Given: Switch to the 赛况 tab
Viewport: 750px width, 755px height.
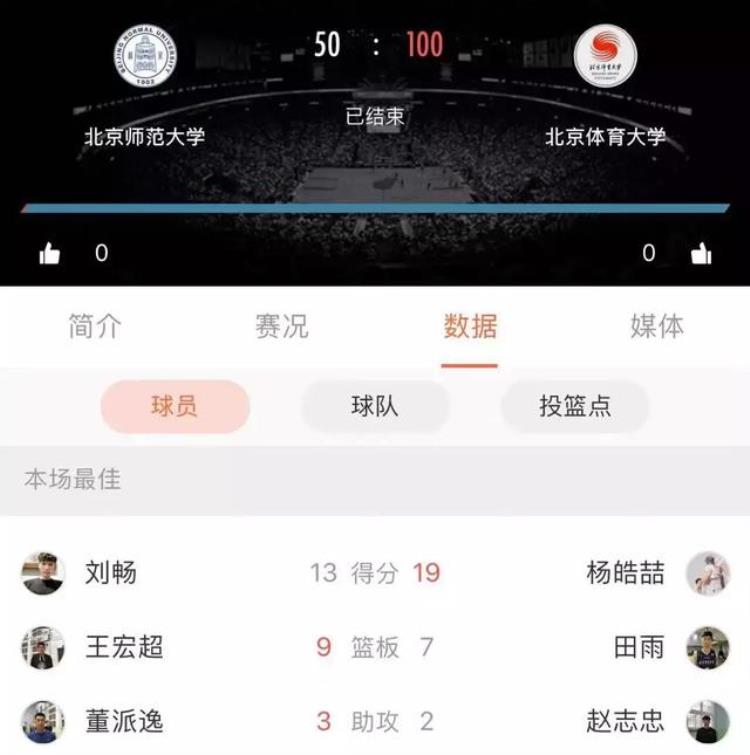Looking at the screenshot, I should coord(282,326).
